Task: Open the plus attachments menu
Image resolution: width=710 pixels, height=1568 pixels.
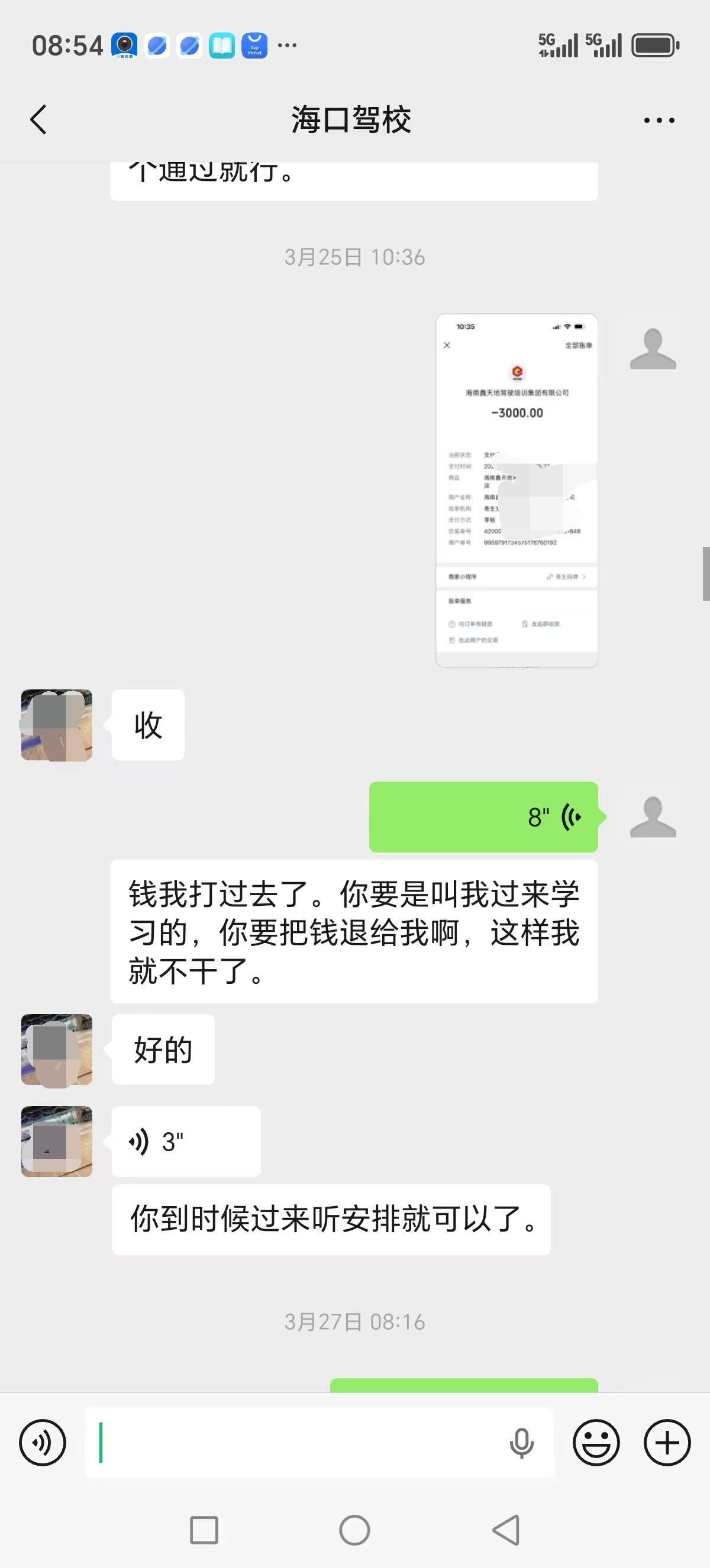Action: [667, 1443]
